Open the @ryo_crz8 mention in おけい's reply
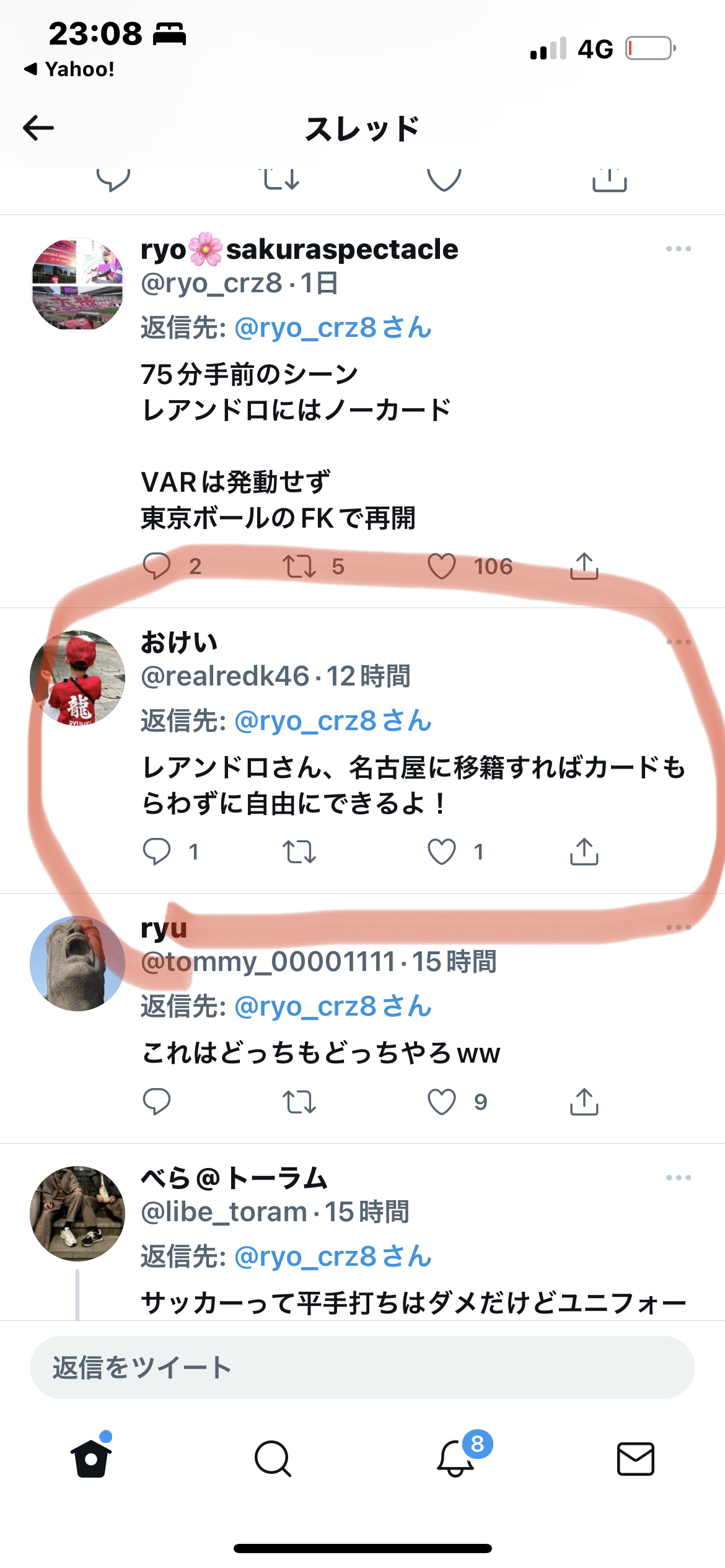 [x=305, y=721]
